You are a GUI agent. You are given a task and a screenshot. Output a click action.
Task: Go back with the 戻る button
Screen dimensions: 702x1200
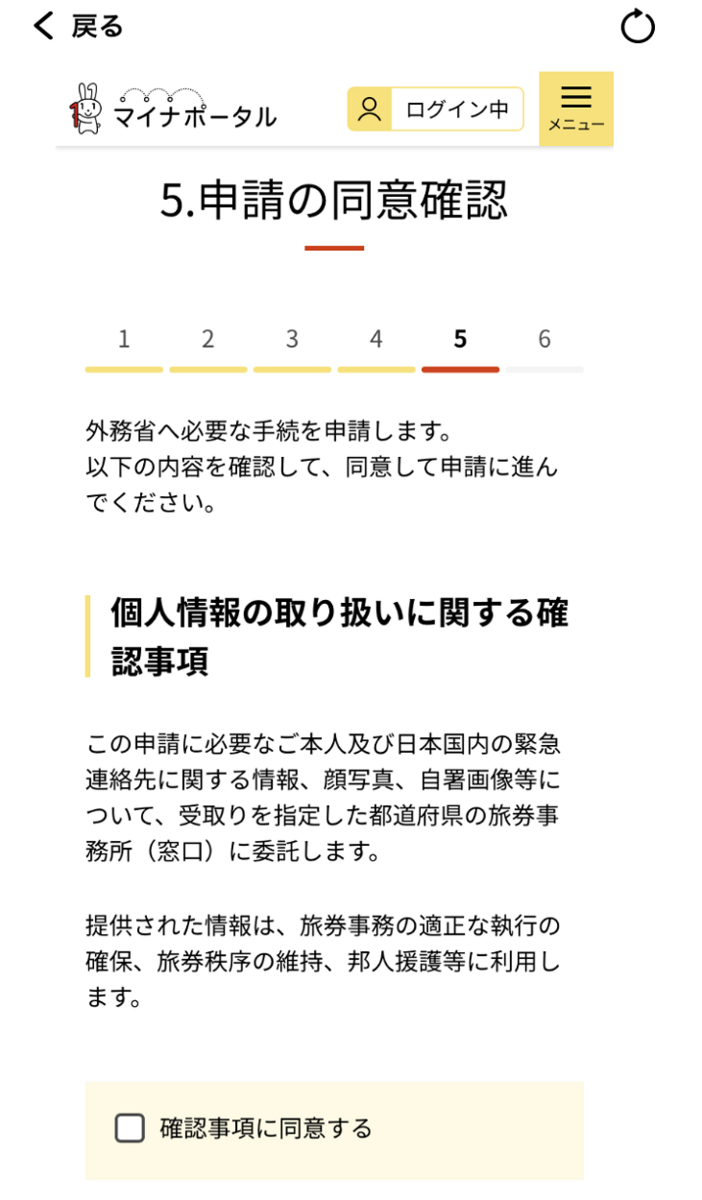(x=78, y=27)
